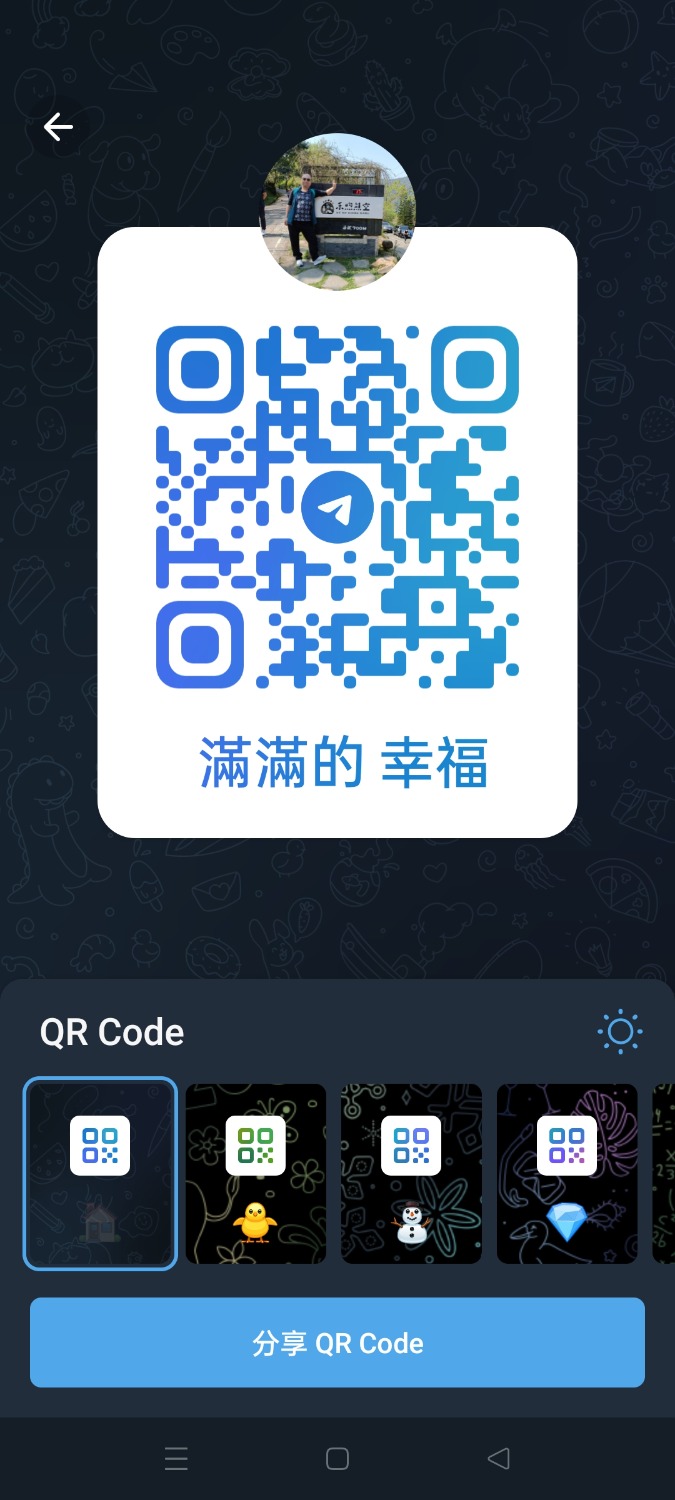
Task: Tap the 分享 QR Code button
Action: 337,1343
